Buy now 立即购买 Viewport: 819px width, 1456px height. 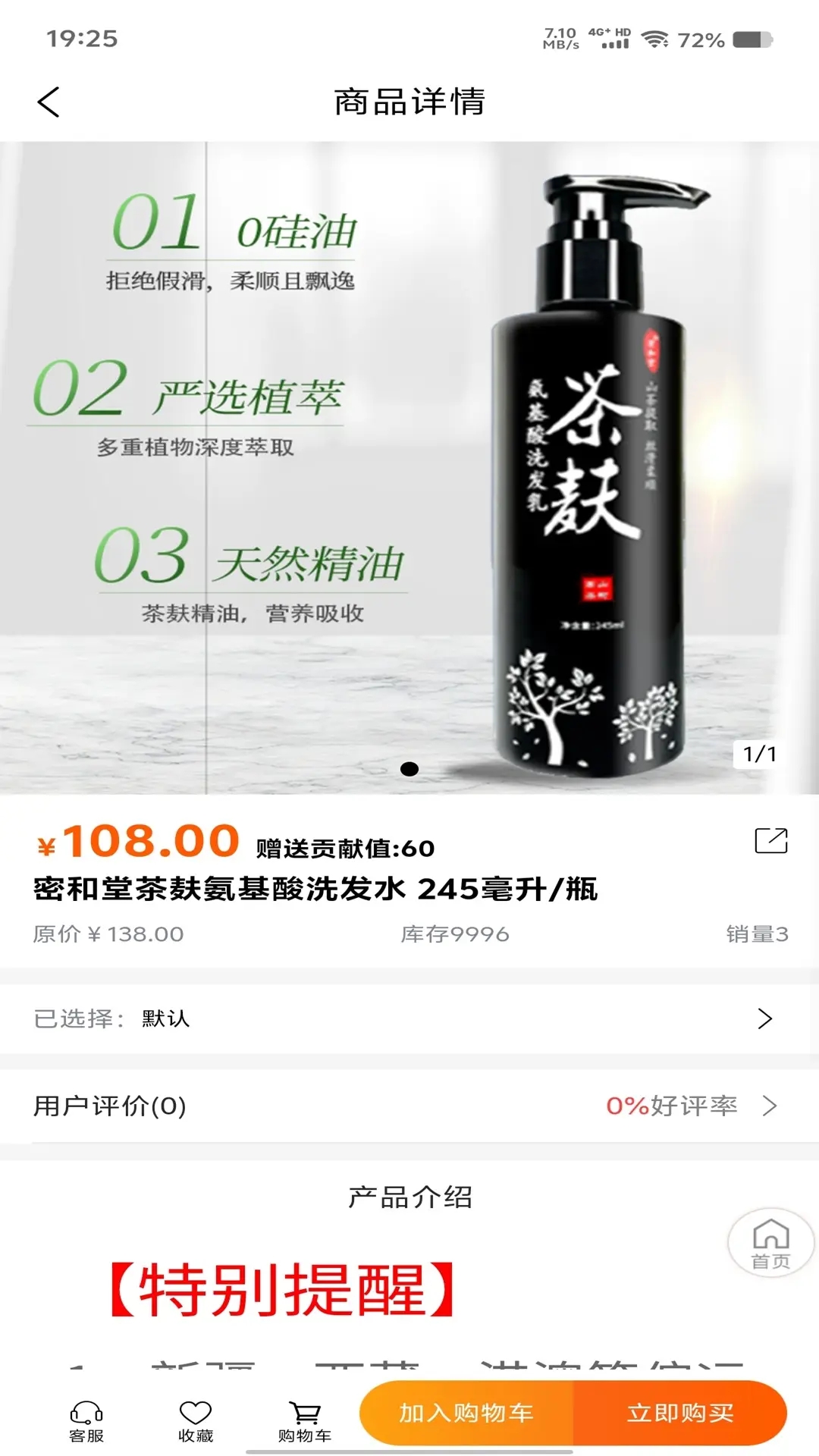[x=679, y=1413]
